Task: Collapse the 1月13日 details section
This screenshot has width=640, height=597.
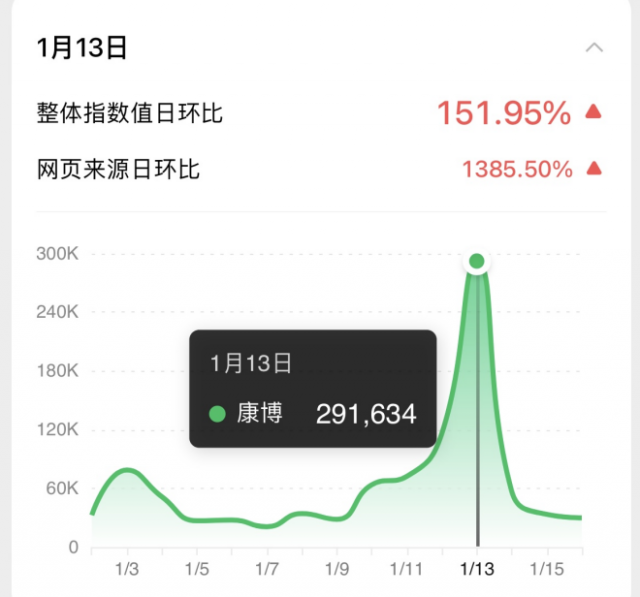Action: click(594, 48)
